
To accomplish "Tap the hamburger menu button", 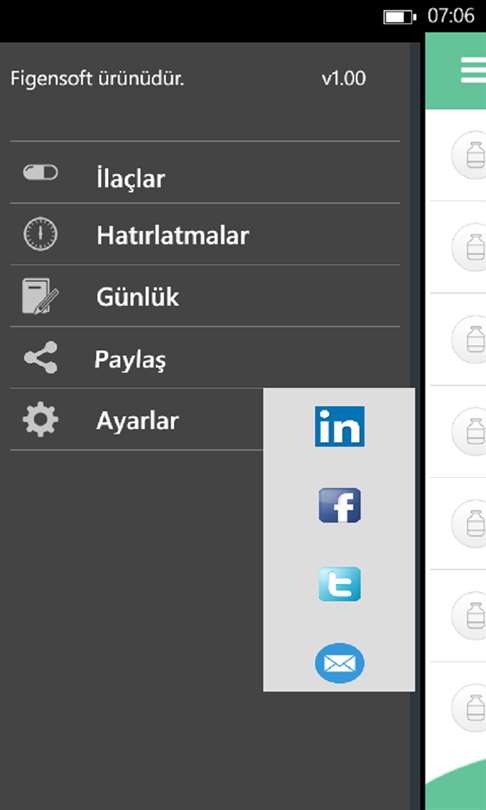I will [473, 70].
